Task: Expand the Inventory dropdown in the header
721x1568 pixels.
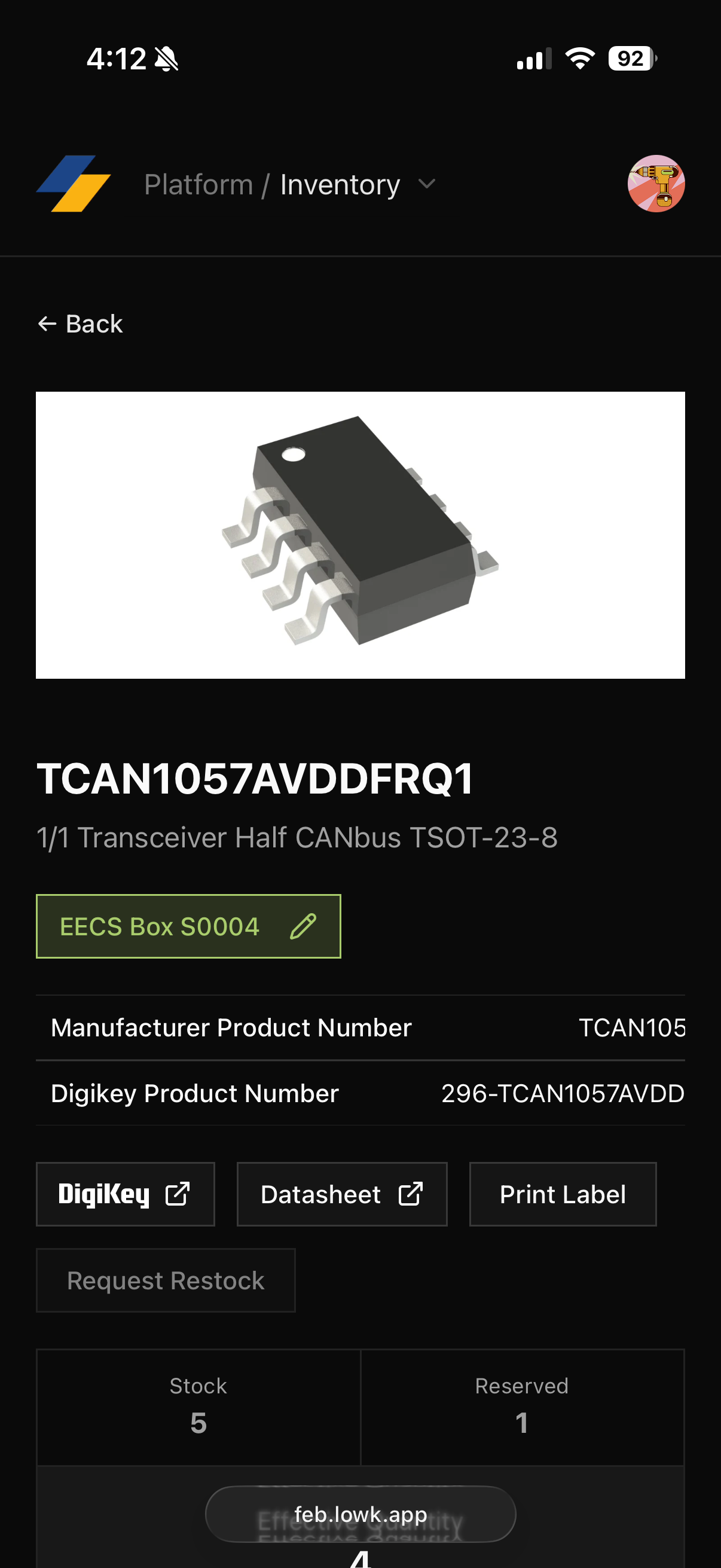Action: (426, 184)
